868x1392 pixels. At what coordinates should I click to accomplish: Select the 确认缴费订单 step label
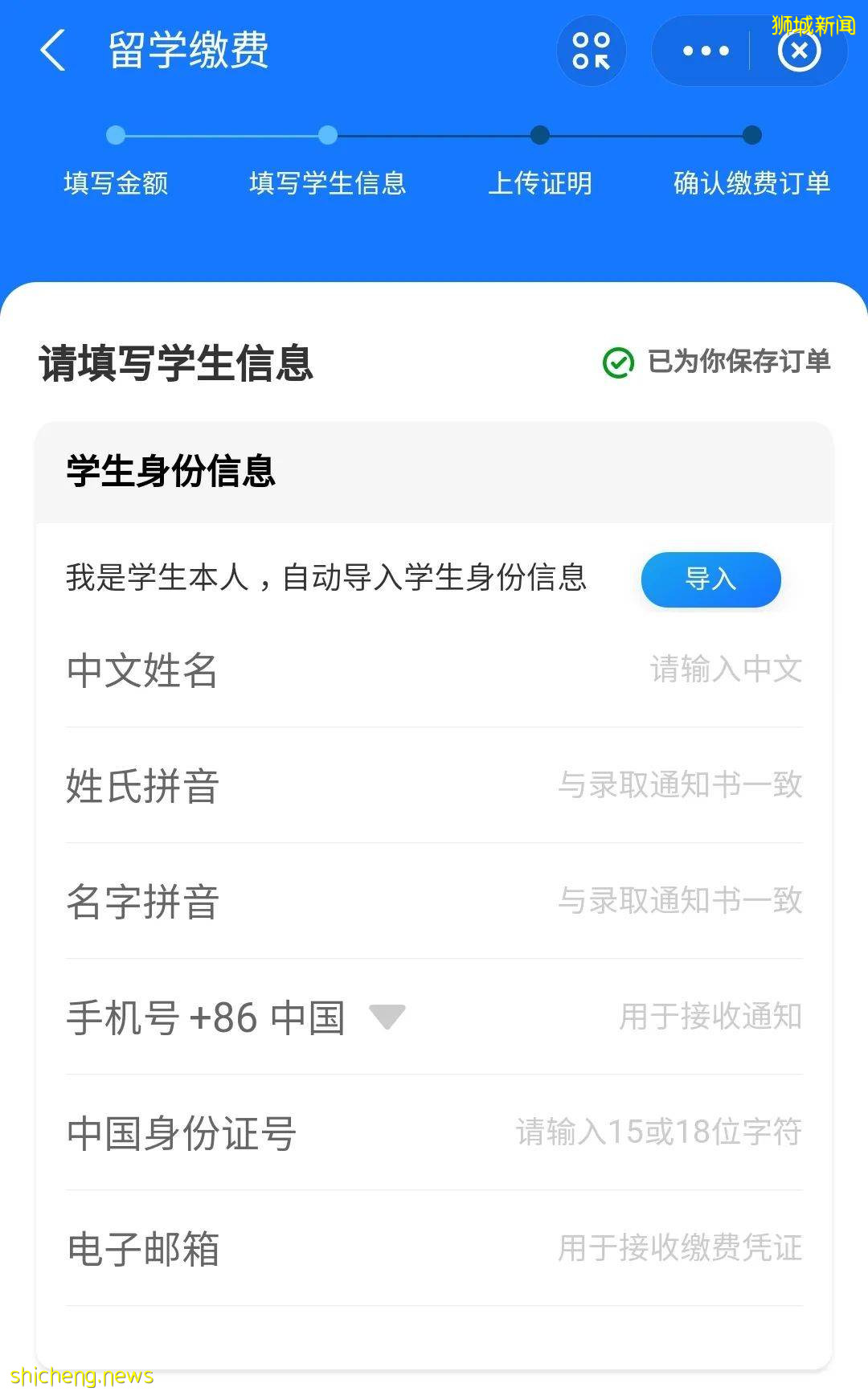(x=751, y=183)
